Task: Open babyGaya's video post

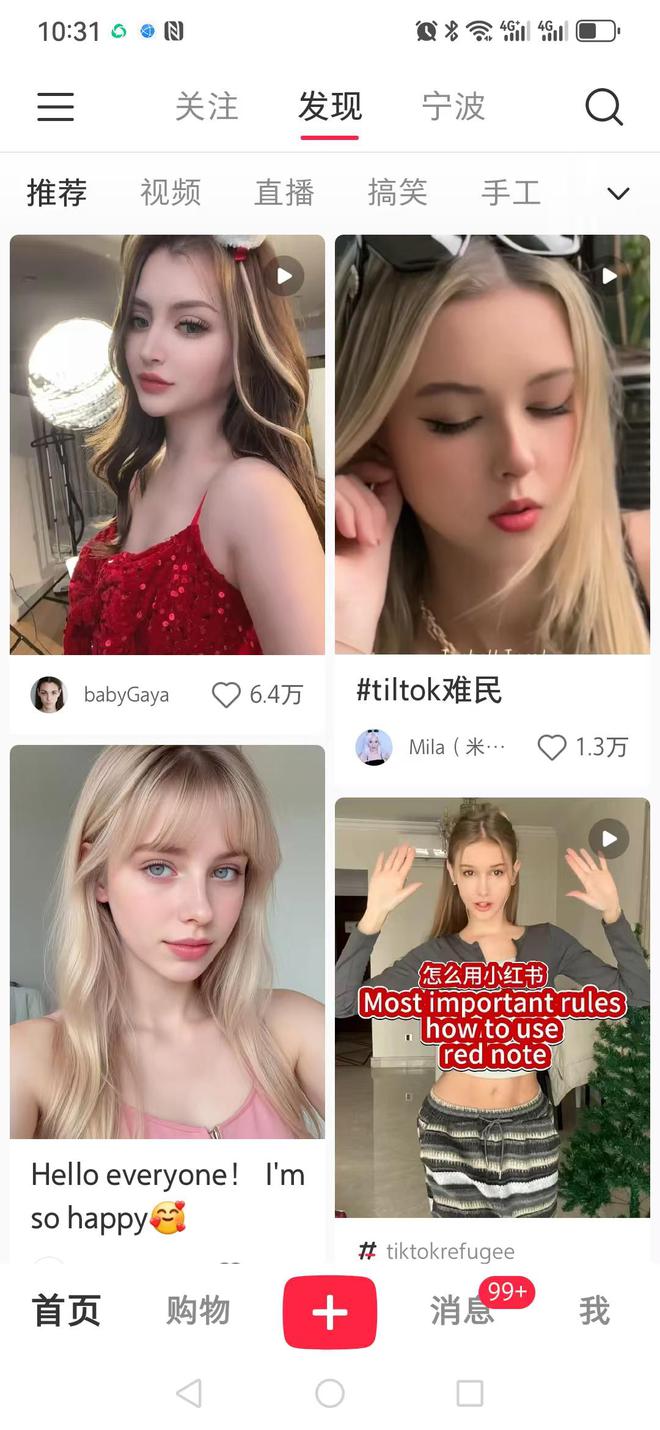Action: 167,445
